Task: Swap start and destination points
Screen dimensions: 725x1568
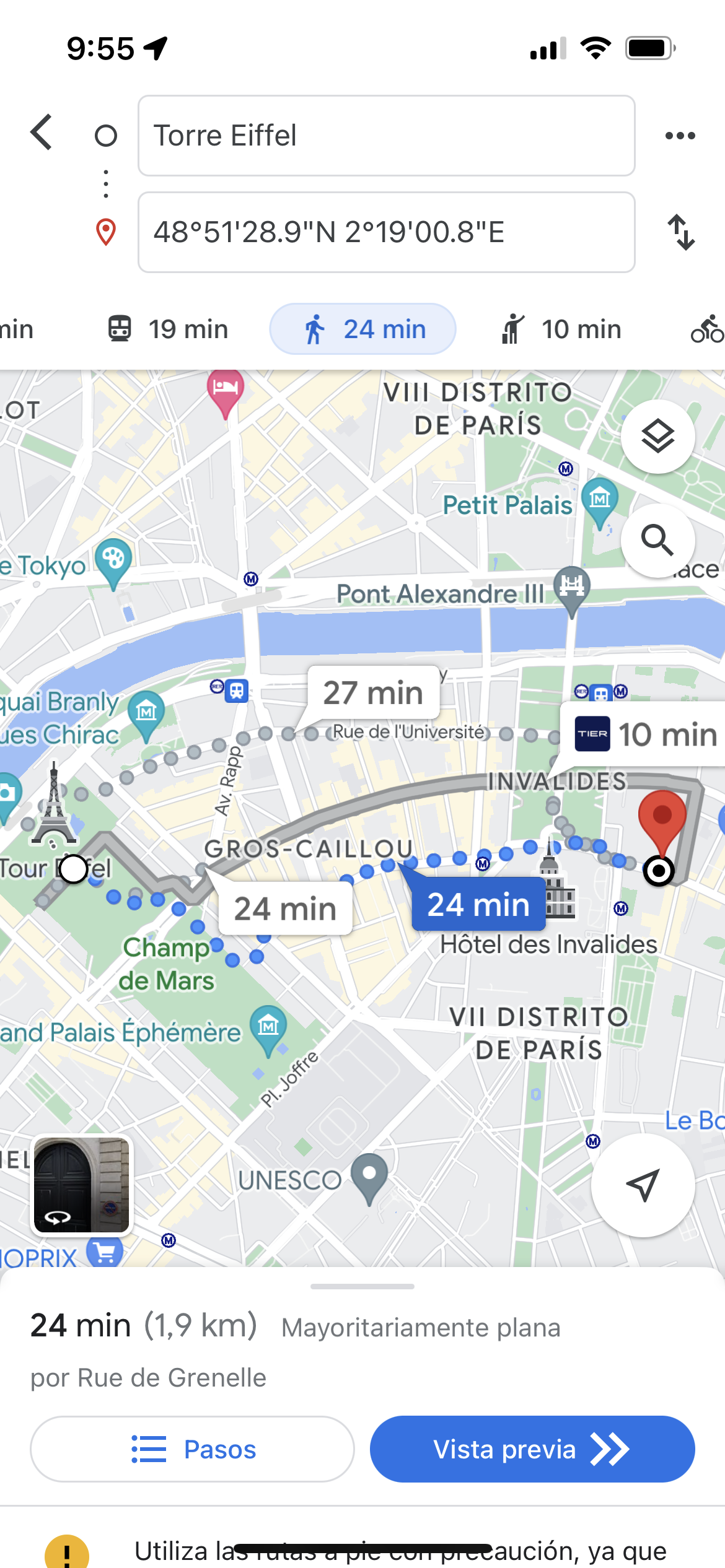Action: [680, 232]
